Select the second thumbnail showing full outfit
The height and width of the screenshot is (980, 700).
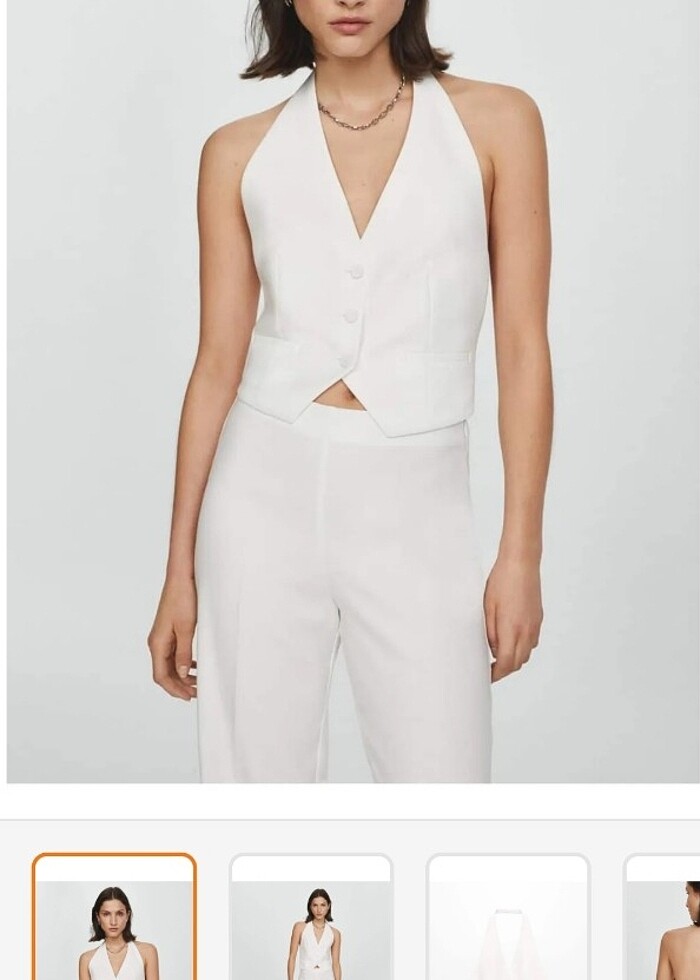pos(311,920)
